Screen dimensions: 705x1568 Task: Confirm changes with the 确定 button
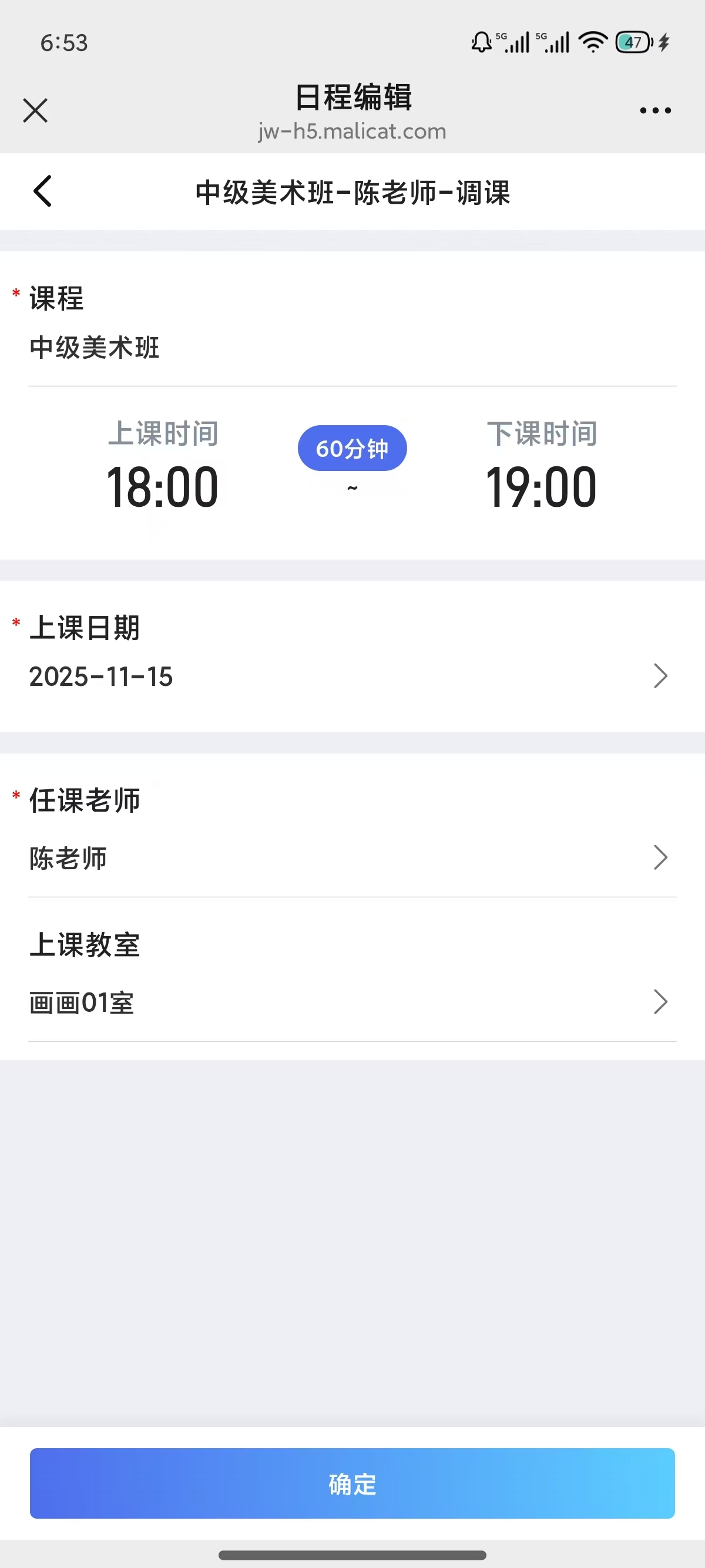[352, 1483]
